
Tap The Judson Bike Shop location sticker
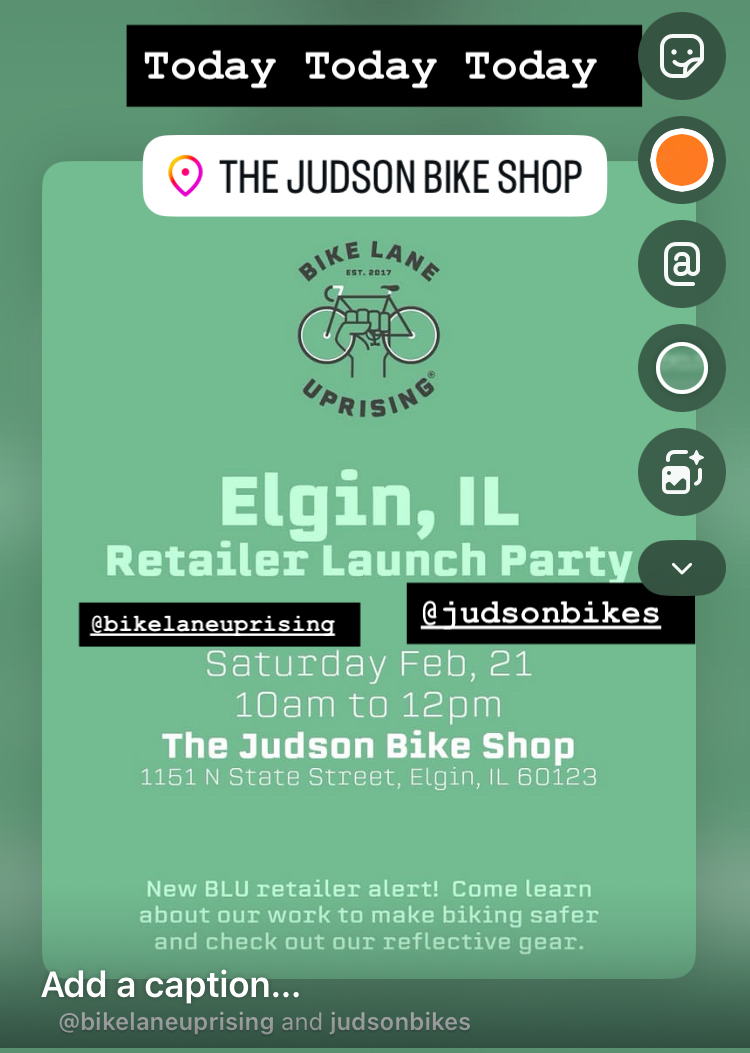(x=375, y=176)
